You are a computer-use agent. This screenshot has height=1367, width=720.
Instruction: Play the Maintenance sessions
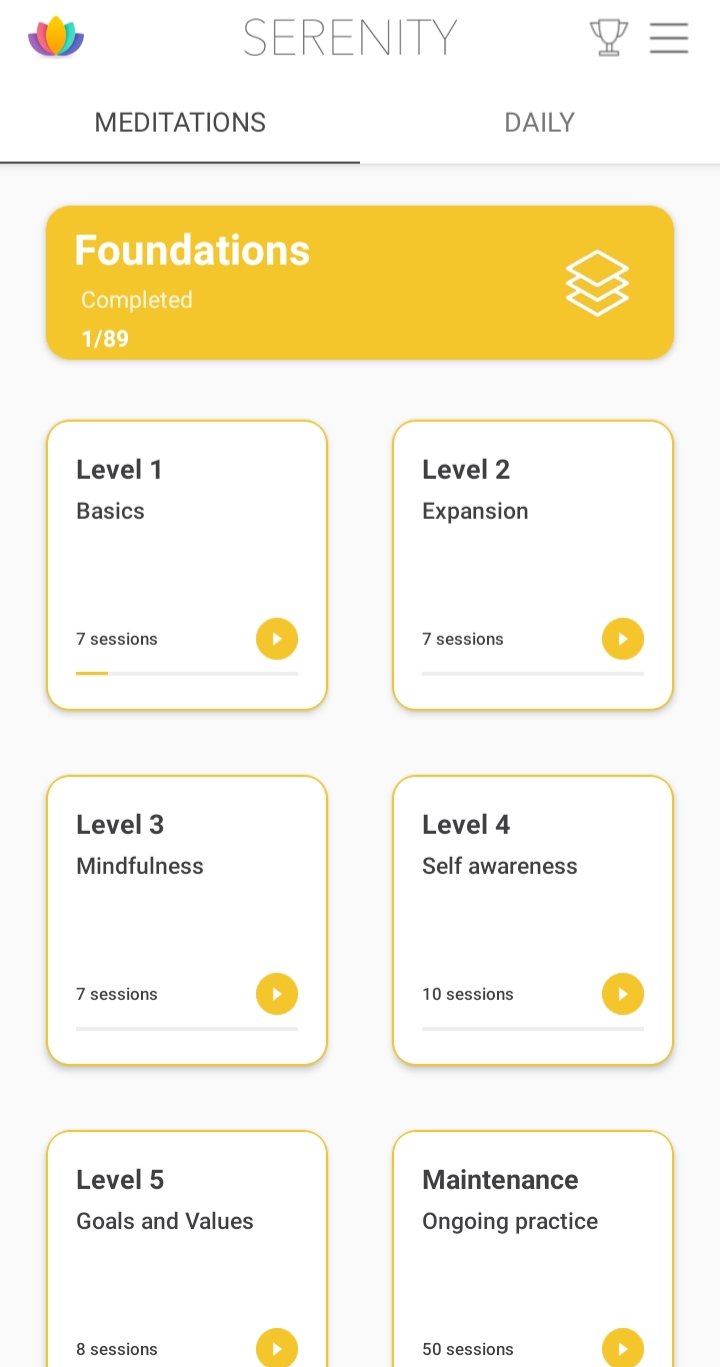[x=623, y=1348]
